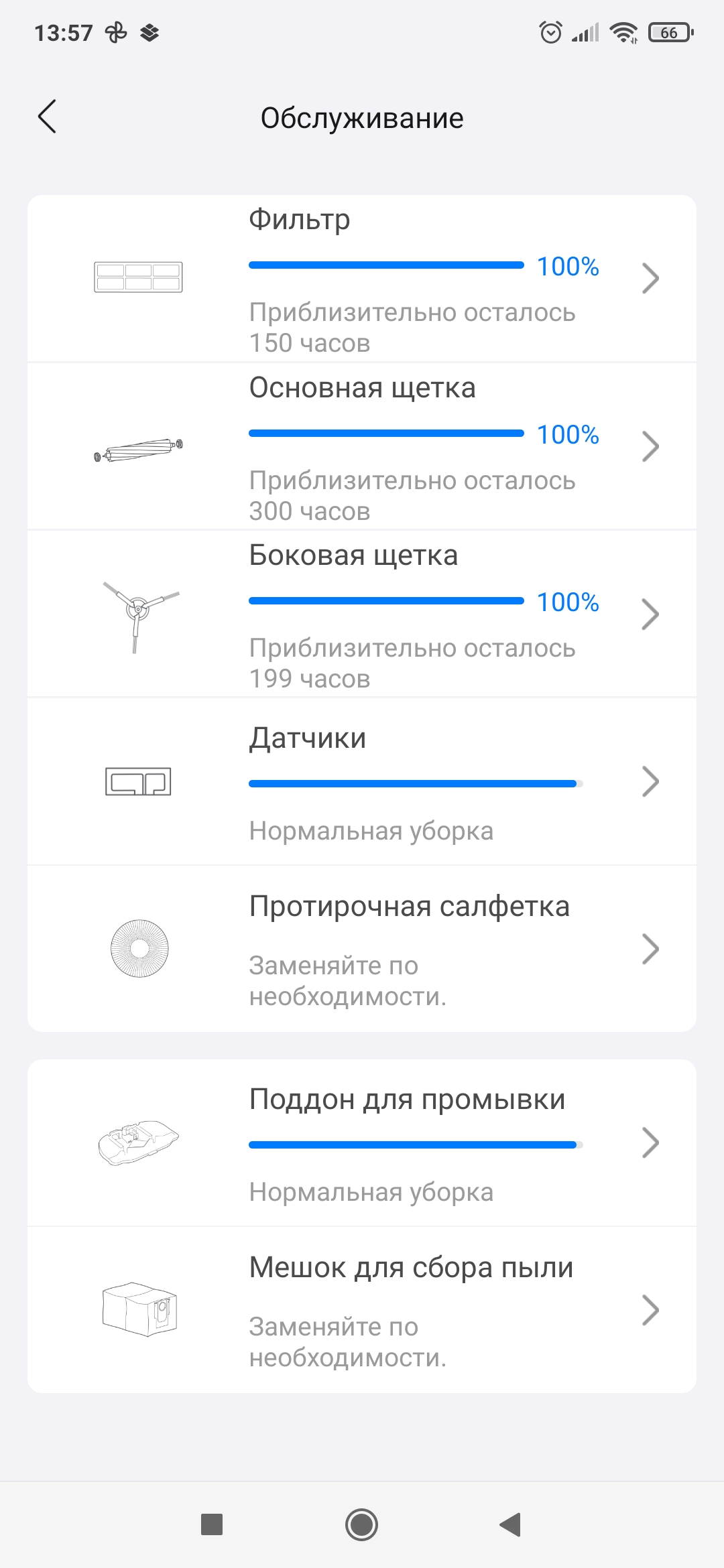724x1568 pixels.
Task: View Боковая щетка maintenance info
Action: [362, 614]
